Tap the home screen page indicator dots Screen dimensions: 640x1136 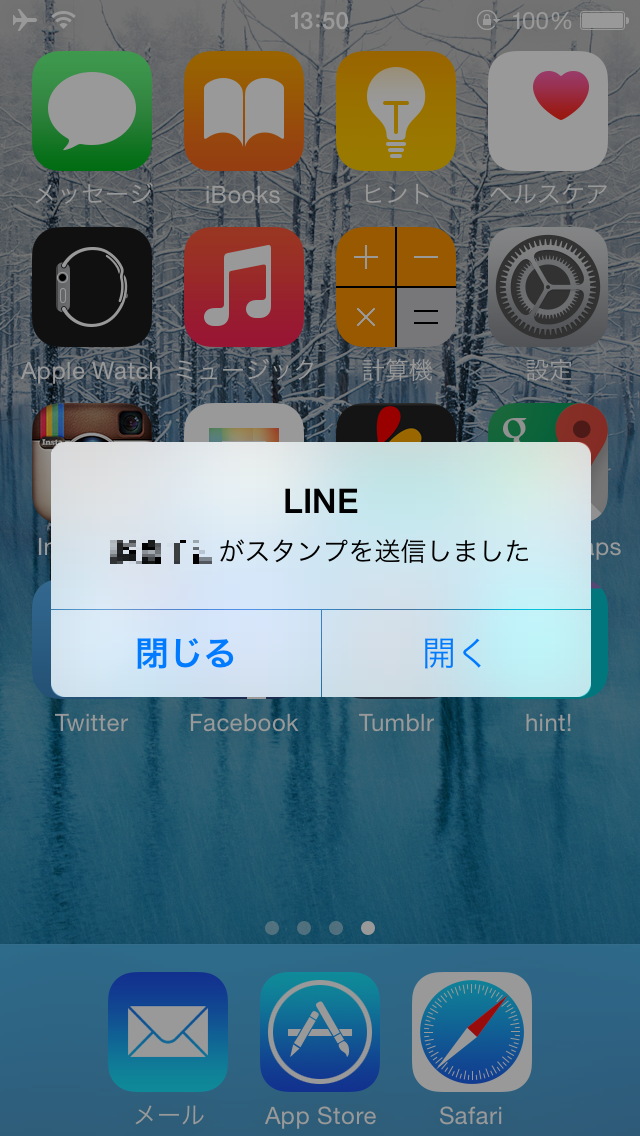320,928
